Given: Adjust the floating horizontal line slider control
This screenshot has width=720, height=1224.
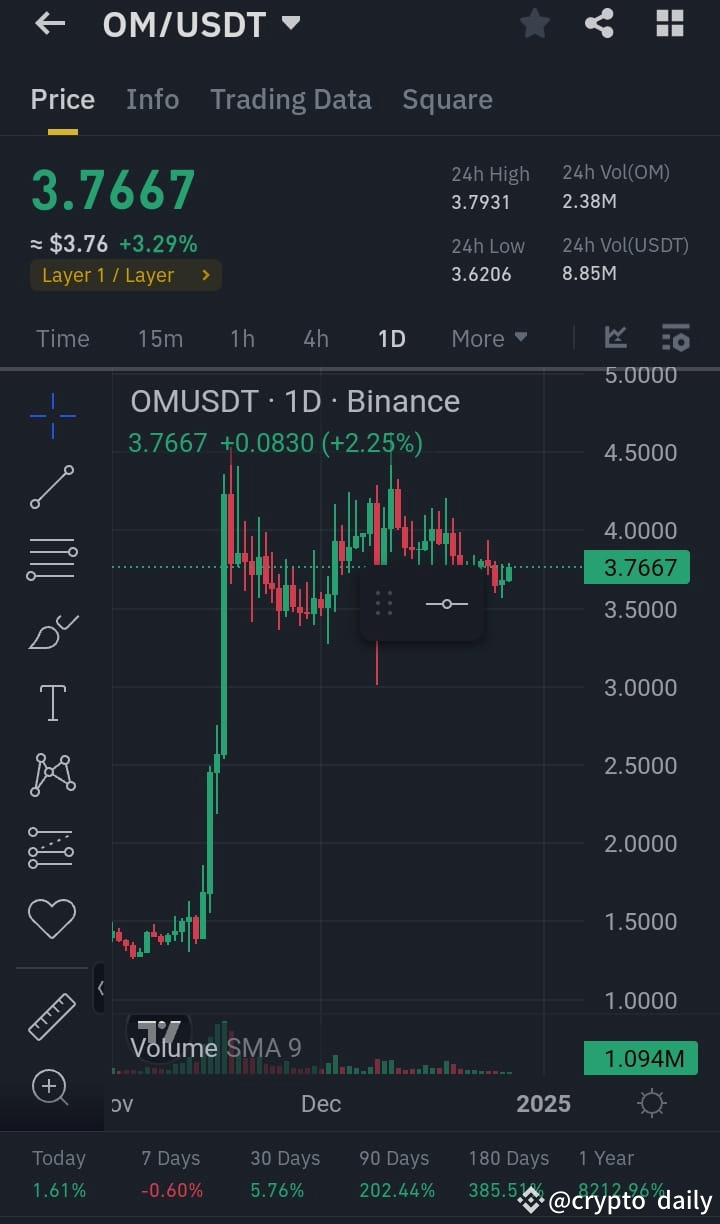Looking at the screenshot, I should (x=446, y=603).
